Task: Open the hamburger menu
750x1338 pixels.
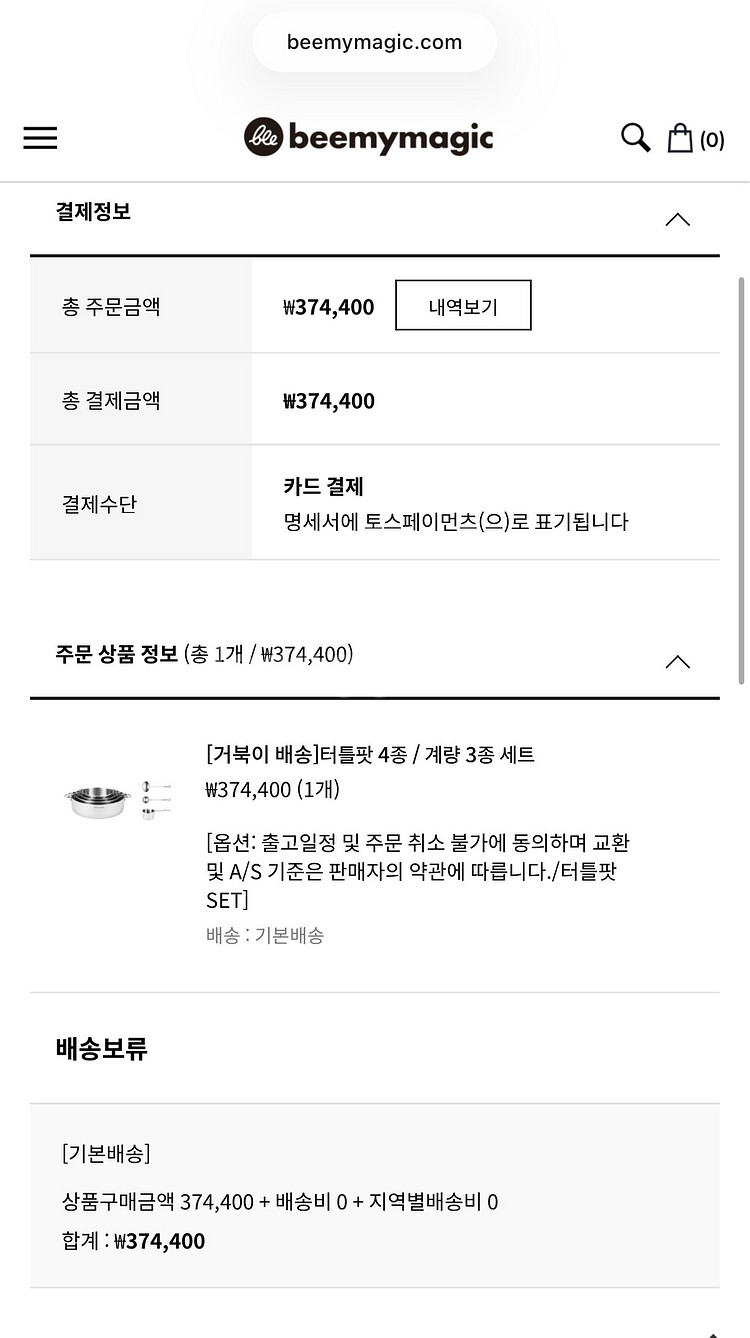Action: 40,138
